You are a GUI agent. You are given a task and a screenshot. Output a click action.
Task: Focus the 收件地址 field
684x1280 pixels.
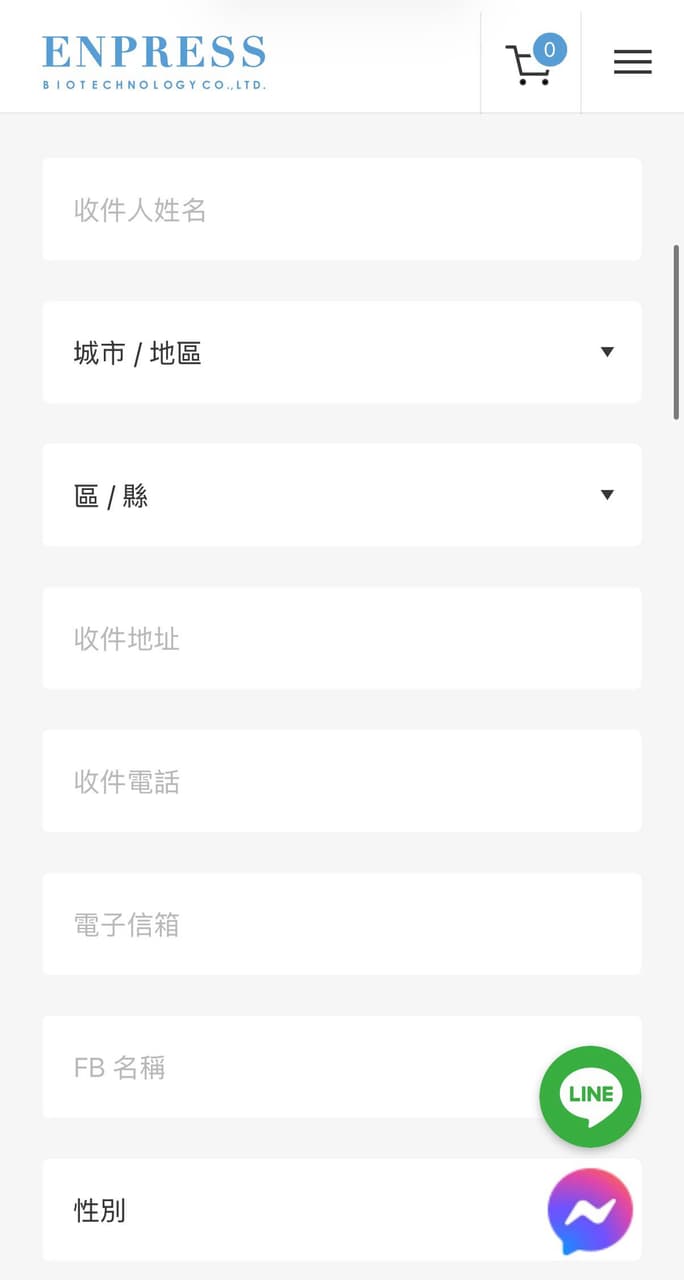[341, 638]
